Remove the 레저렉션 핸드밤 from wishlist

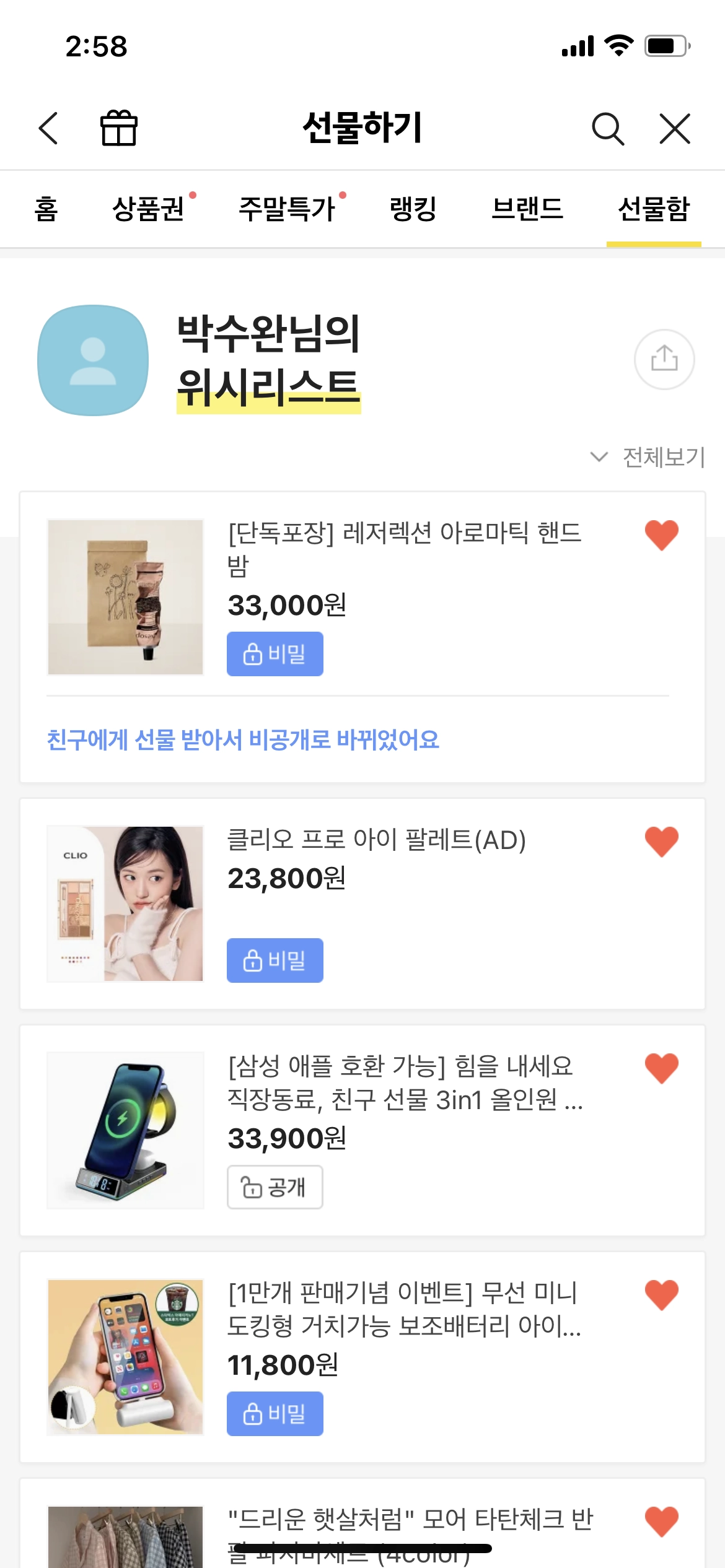pos(661,534)
